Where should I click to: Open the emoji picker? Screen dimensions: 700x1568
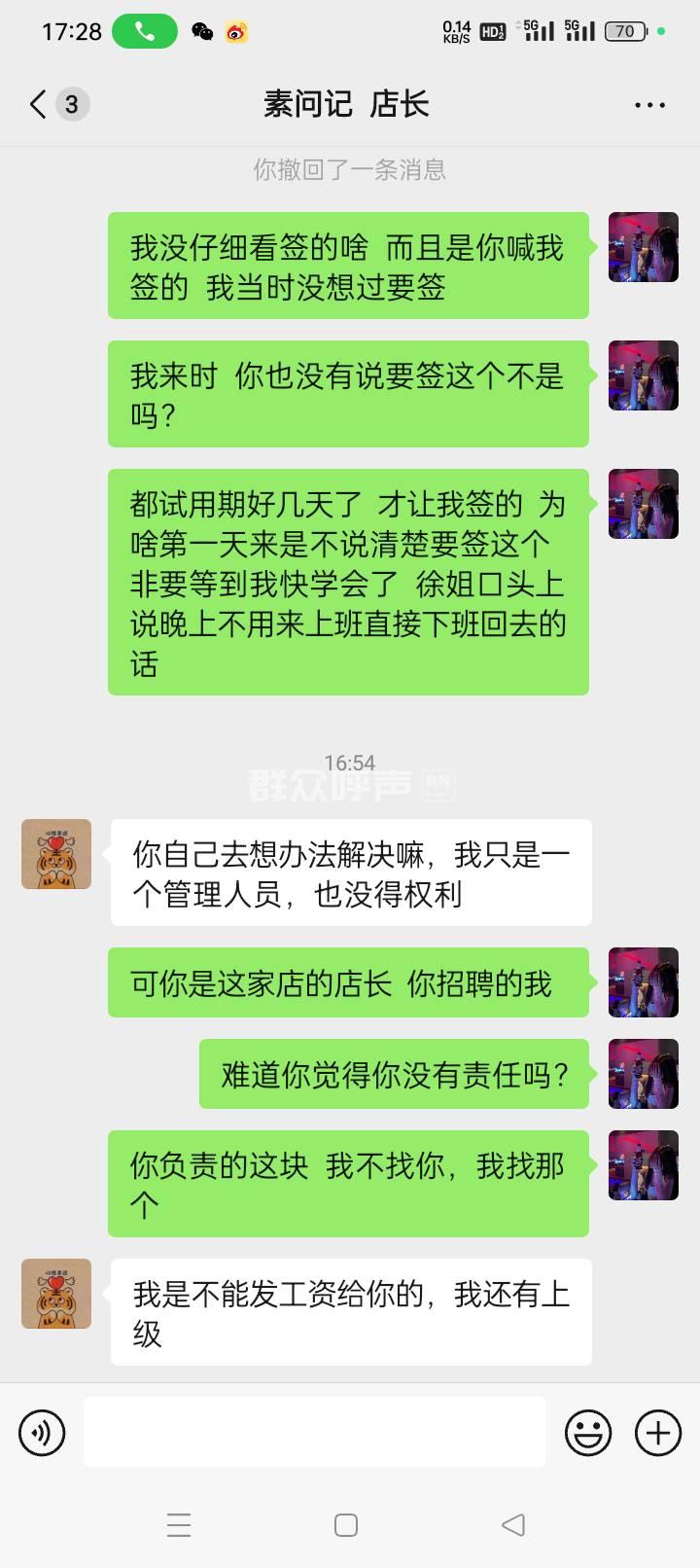pyautogui.click(x=588, y=1432)
